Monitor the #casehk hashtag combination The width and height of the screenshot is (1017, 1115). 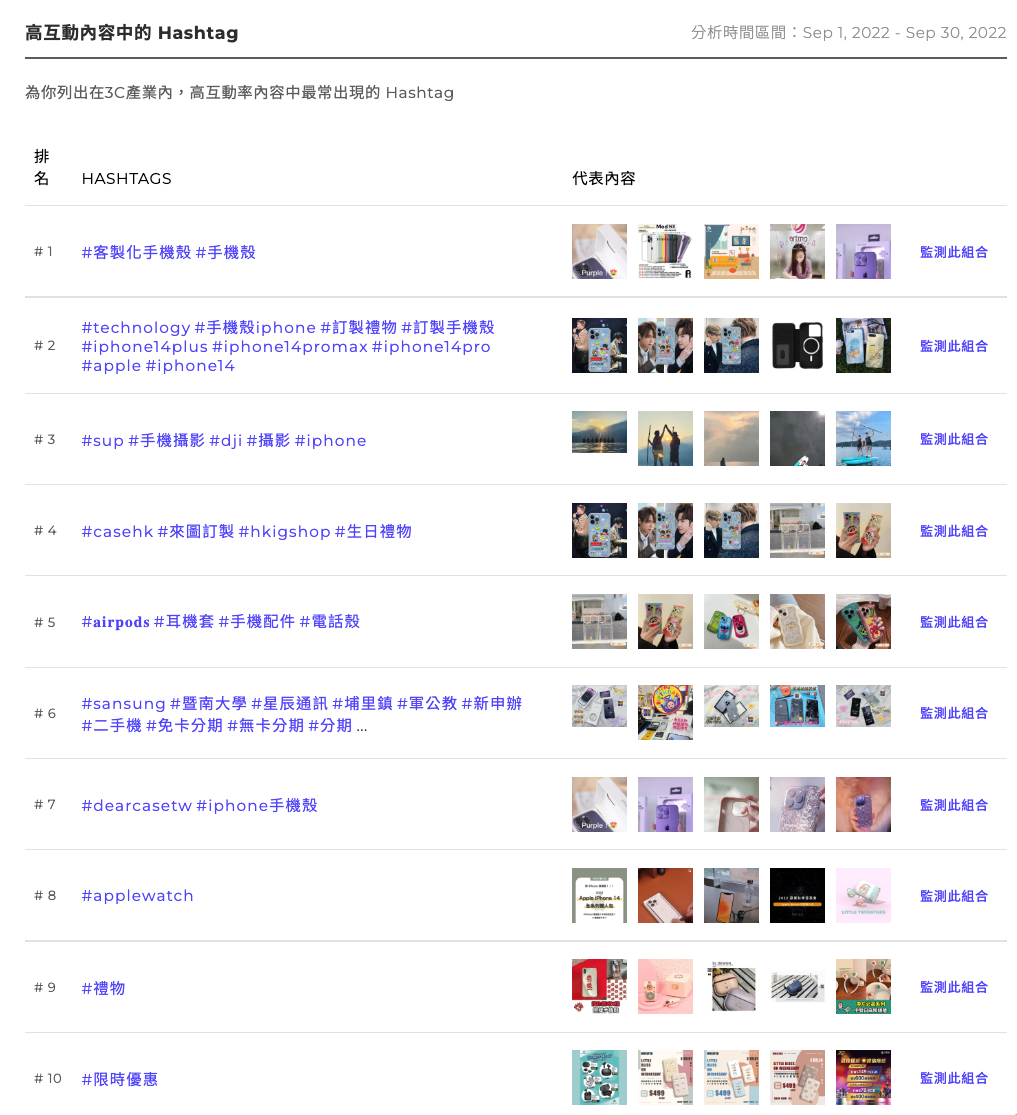pos(954,531)
